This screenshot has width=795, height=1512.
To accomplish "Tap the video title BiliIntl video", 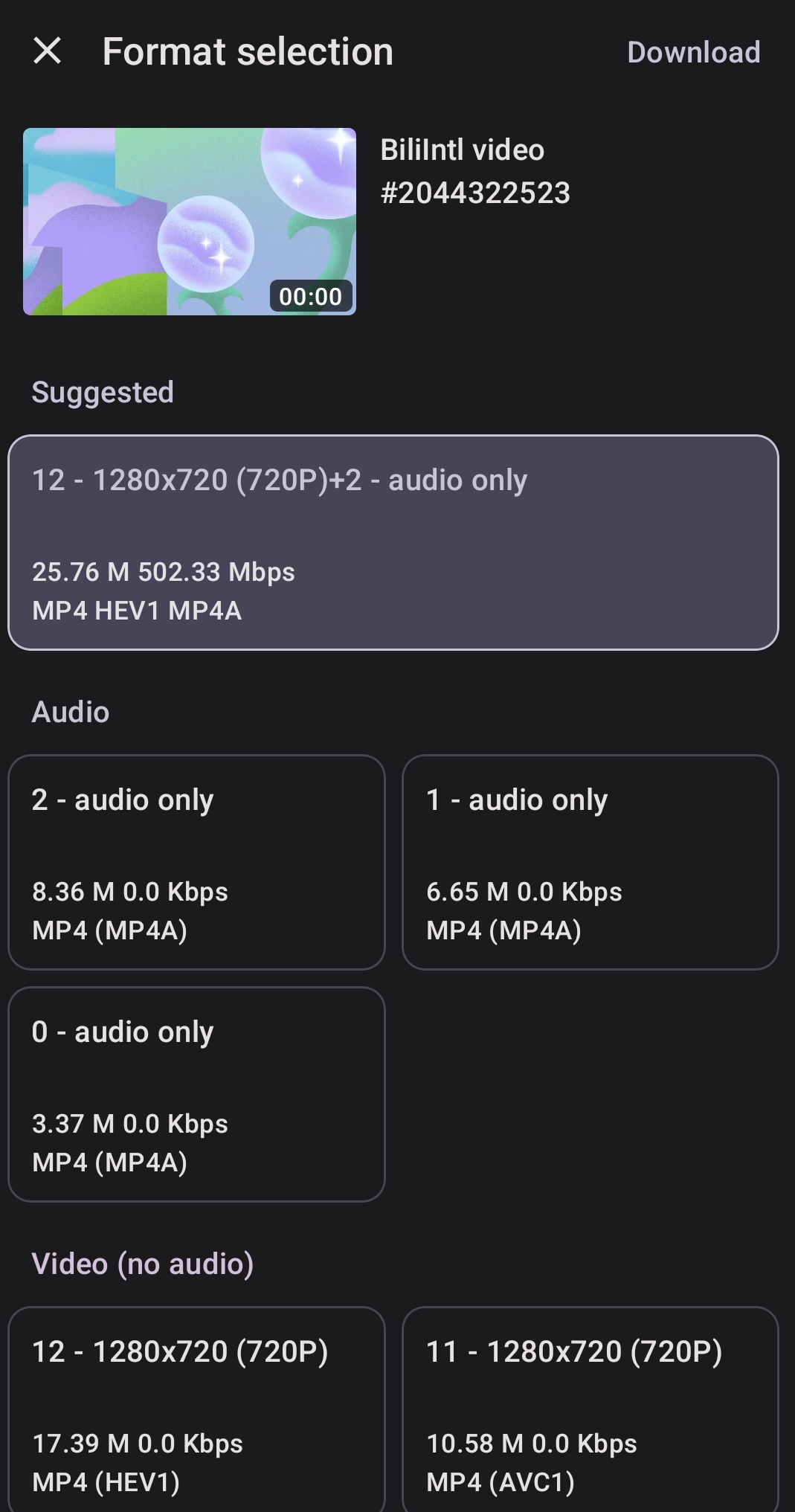I will pos(462,149).
